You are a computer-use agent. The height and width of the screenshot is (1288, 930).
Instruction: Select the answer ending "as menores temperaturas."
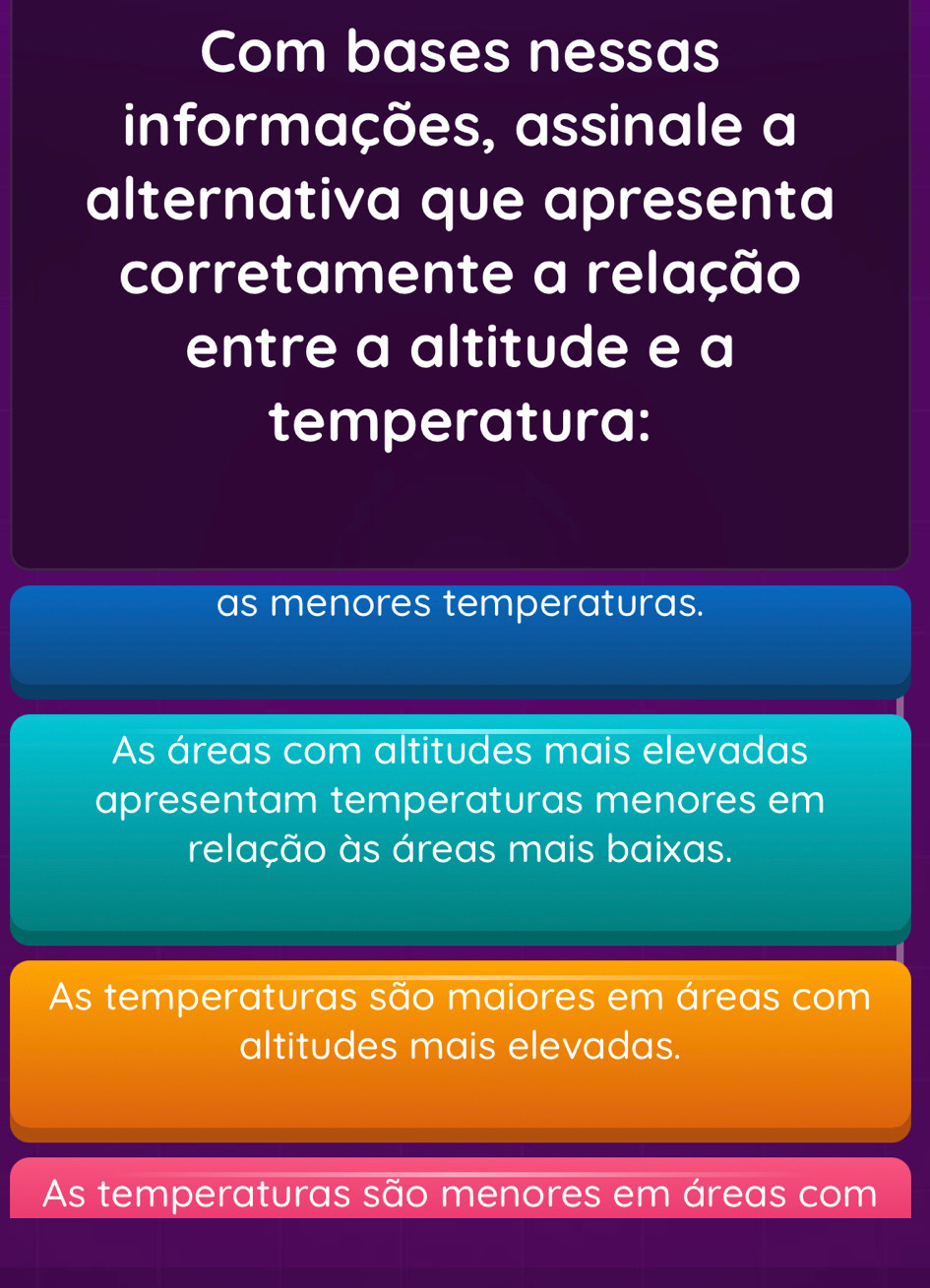click(461, 641)
